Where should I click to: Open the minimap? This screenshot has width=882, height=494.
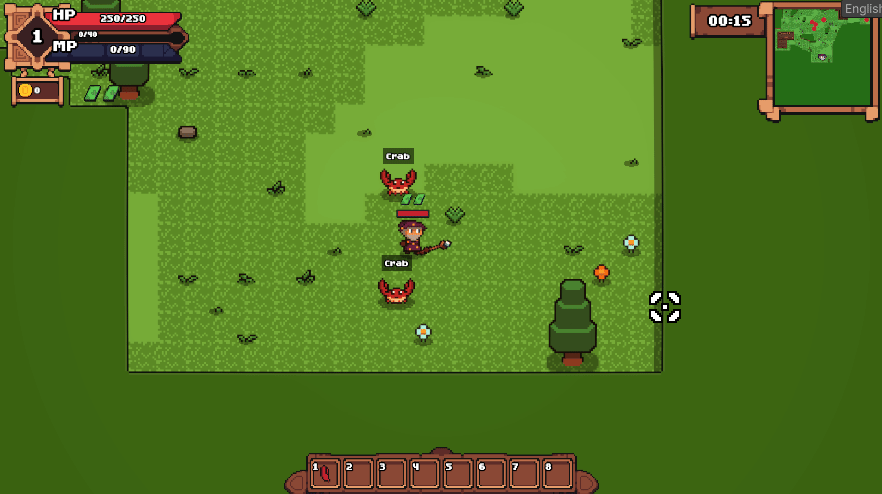pyautogui.click(x=822, y=60)
